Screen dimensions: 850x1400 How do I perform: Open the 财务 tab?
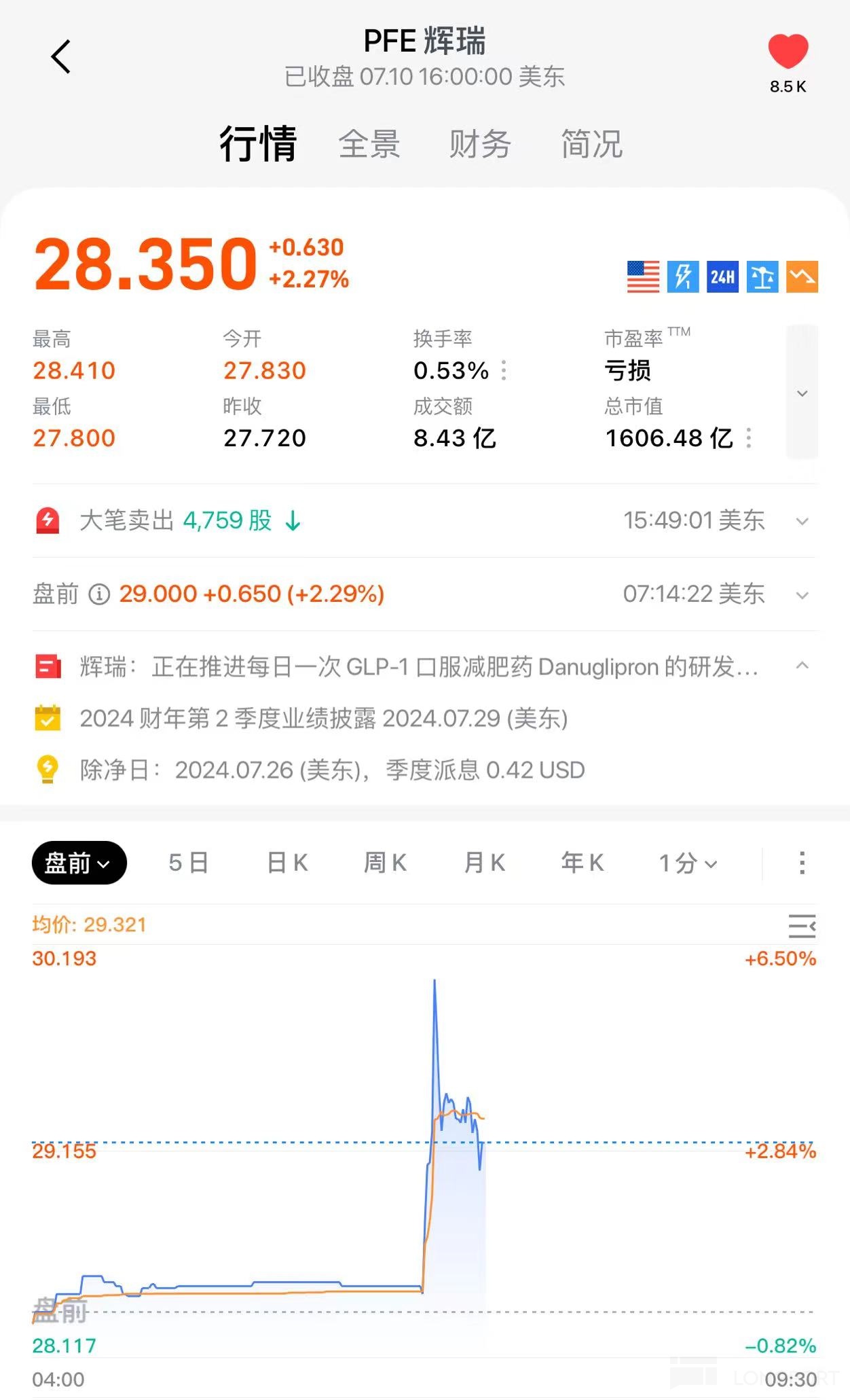[480, 145]
